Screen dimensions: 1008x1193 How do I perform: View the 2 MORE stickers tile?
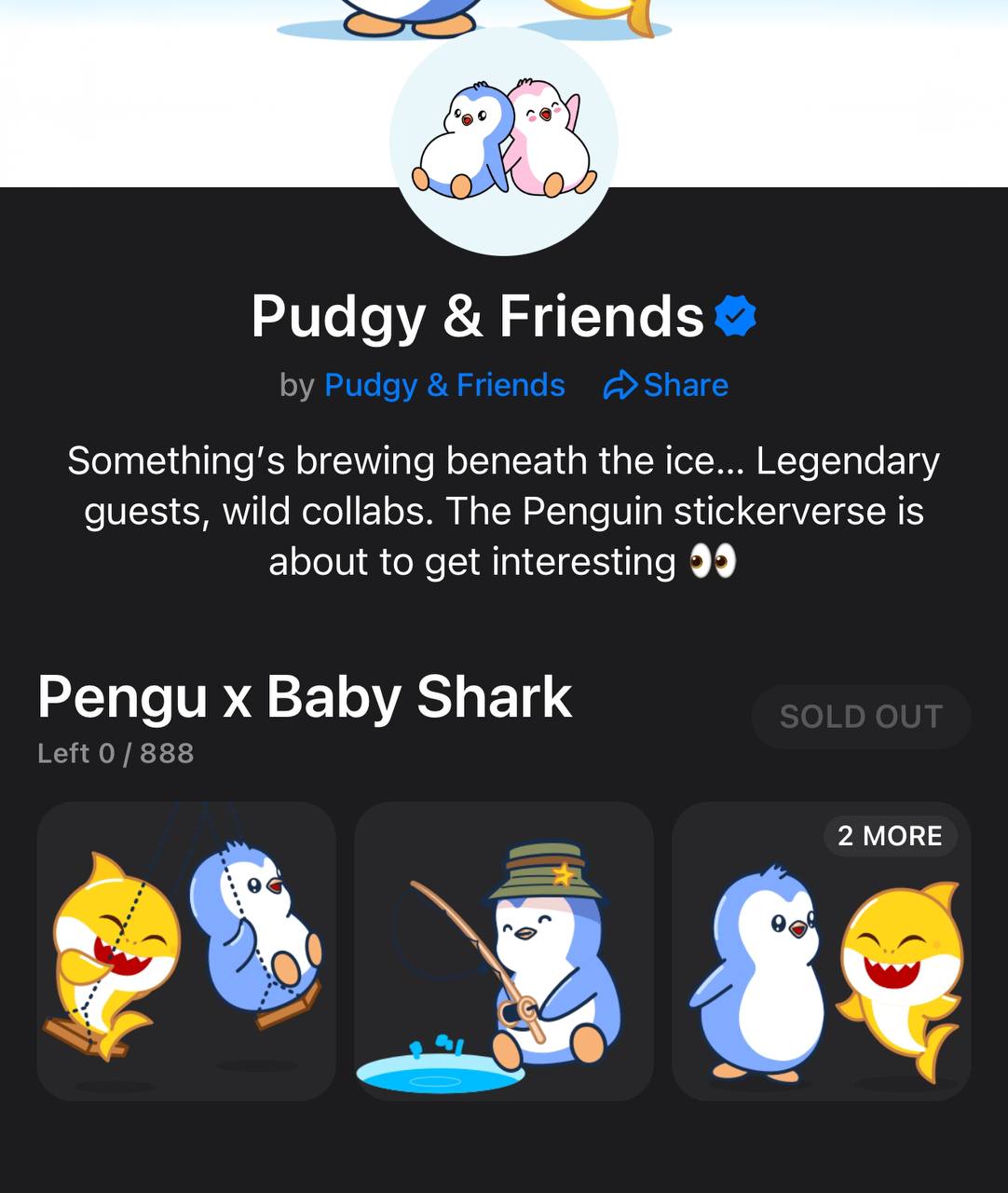point(821,951)
